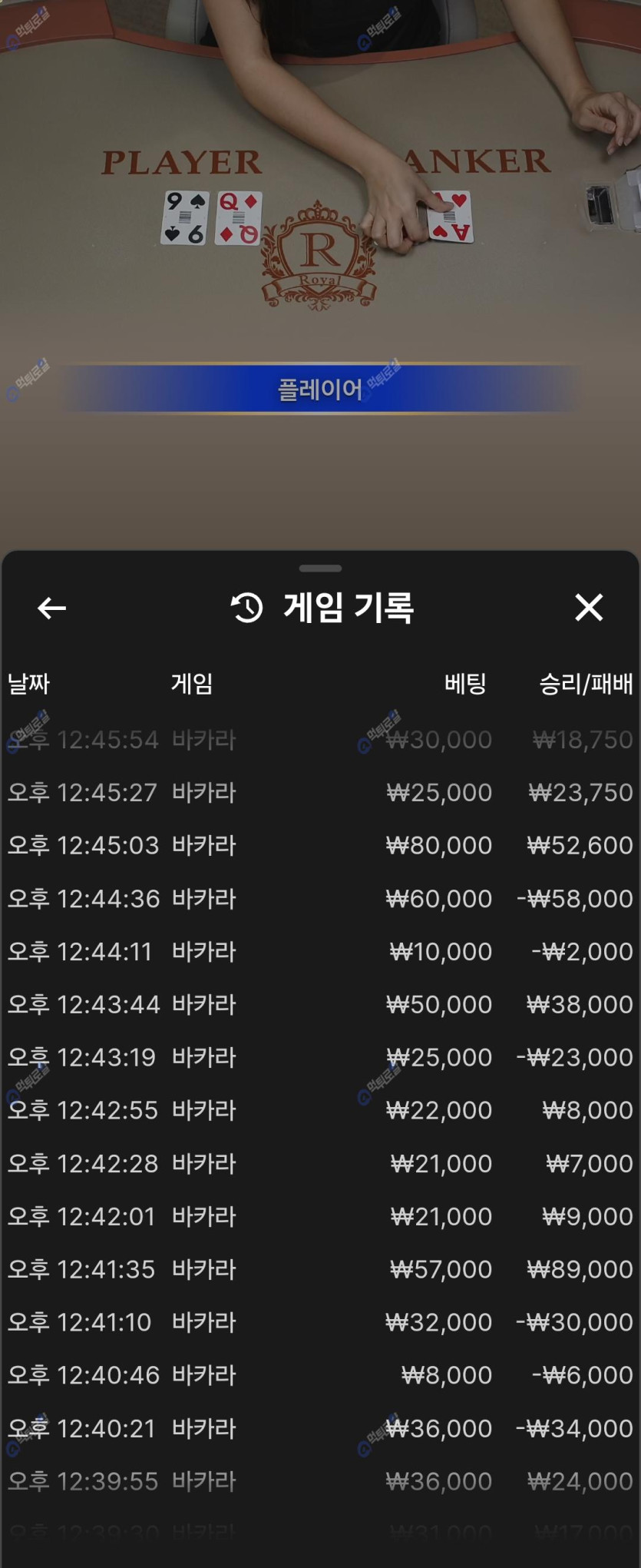Open the 12:45:03 baccarat record
The height and width of the screenshot is (1568, 641).
coord(320,845)
